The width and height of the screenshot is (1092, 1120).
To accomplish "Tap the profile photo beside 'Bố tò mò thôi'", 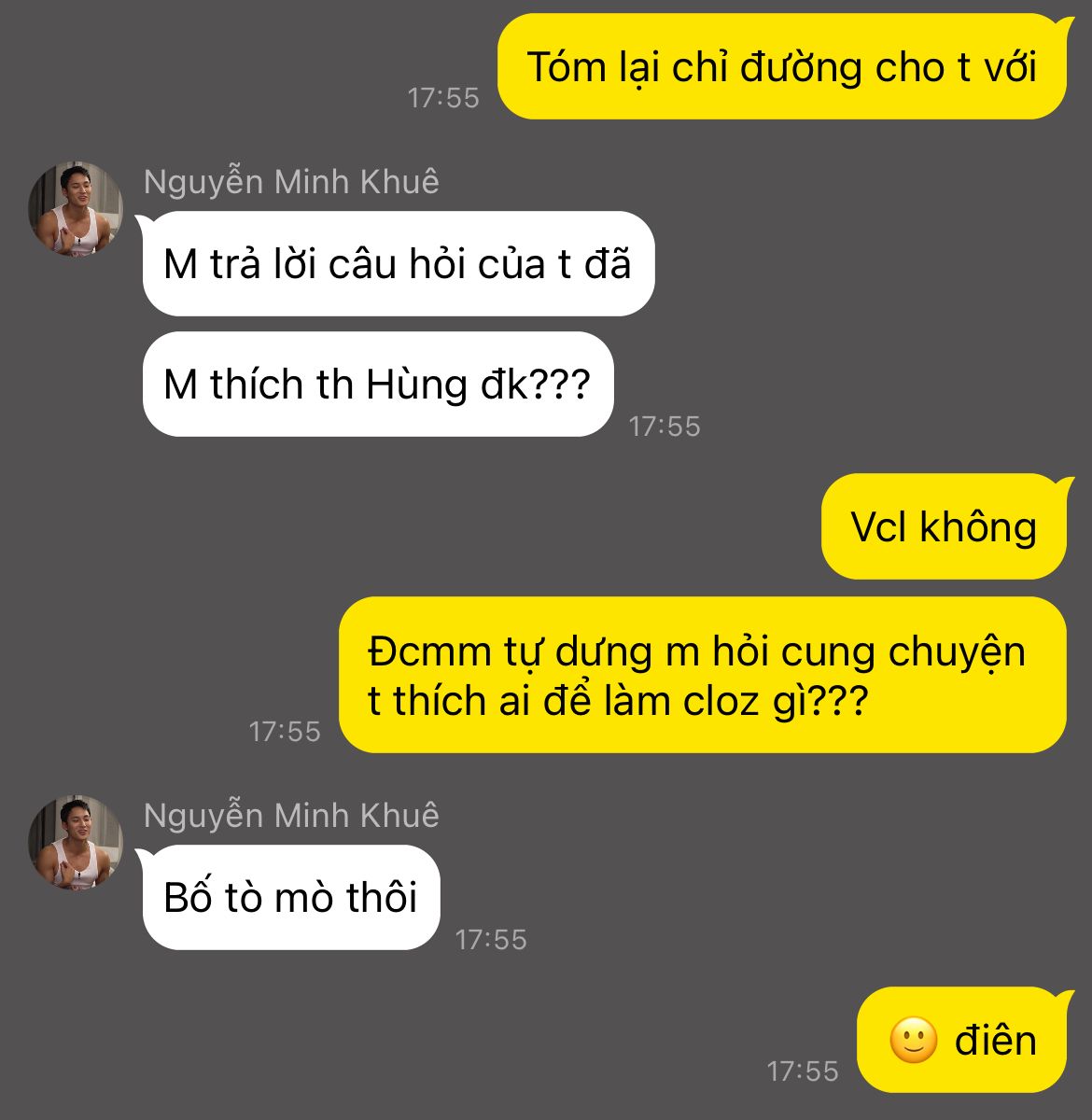I will coord(76,843).
